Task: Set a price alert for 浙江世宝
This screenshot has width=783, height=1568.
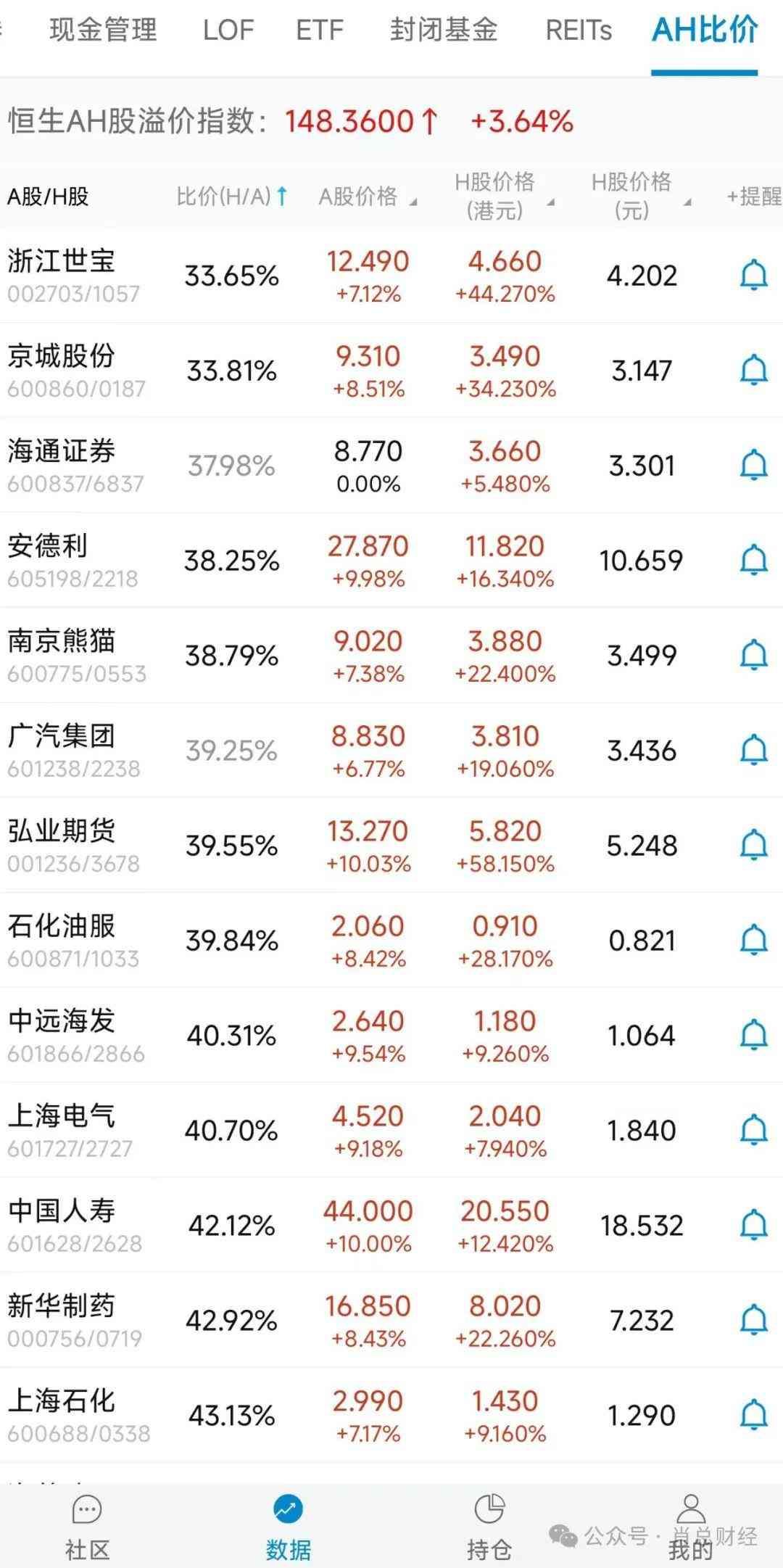Action: [x=753, y=276]
